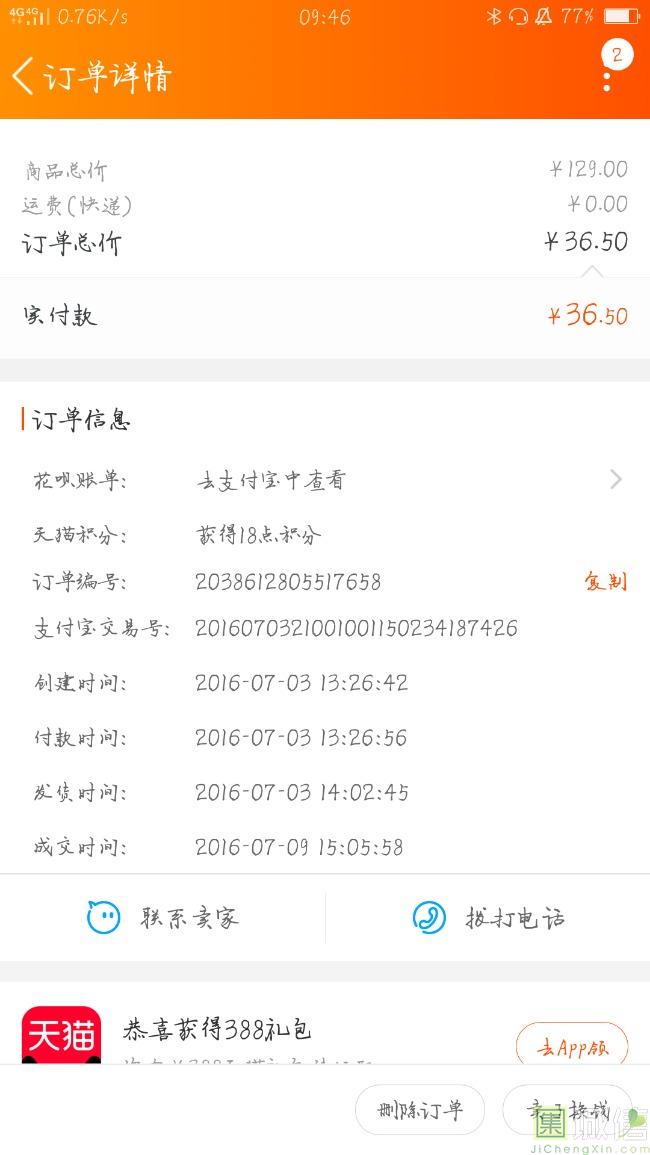
Task: Go back from 订单详情
Action: coord(23,76)
